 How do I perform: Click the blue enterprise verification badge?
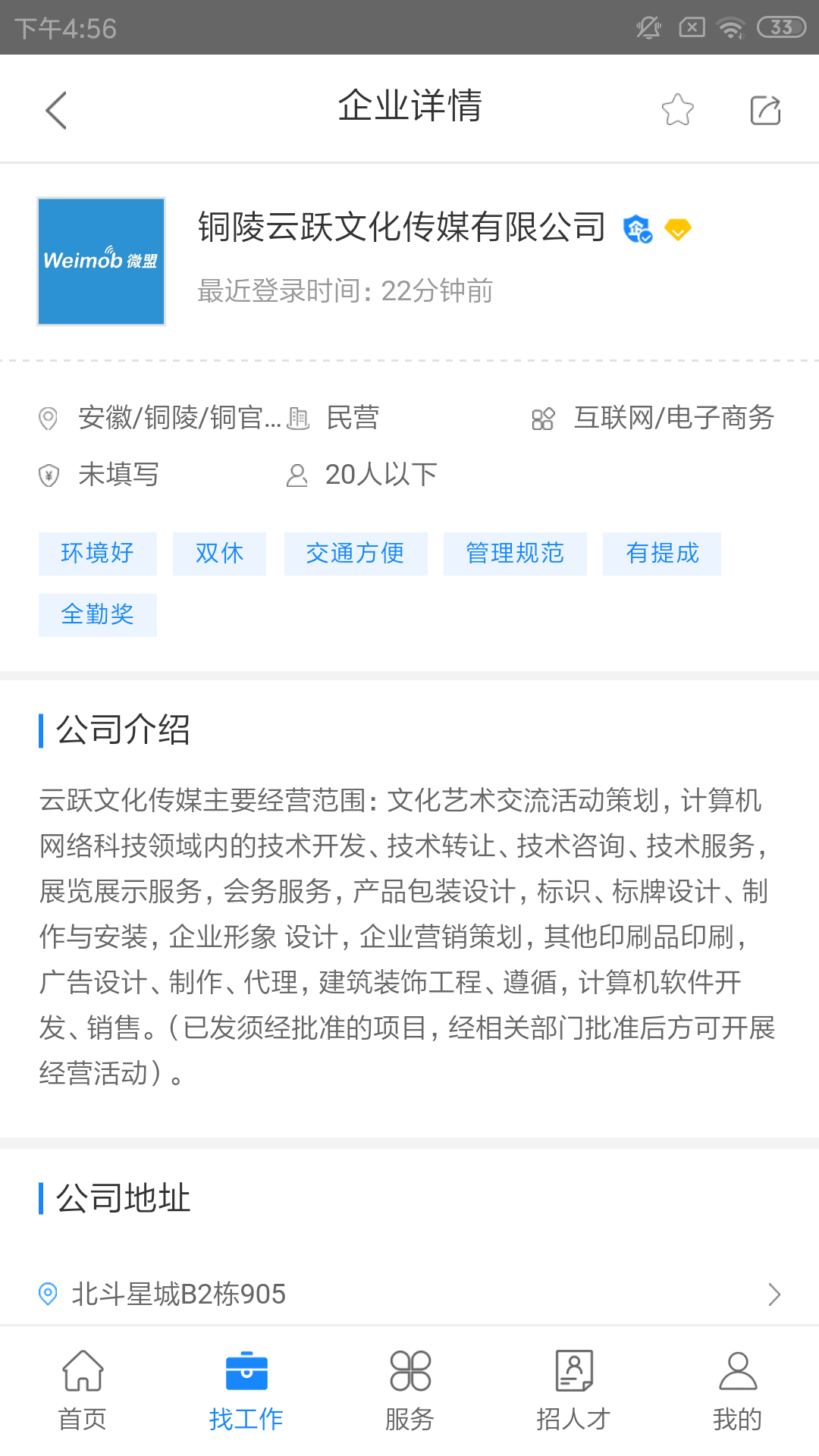[x=637, y=228]
